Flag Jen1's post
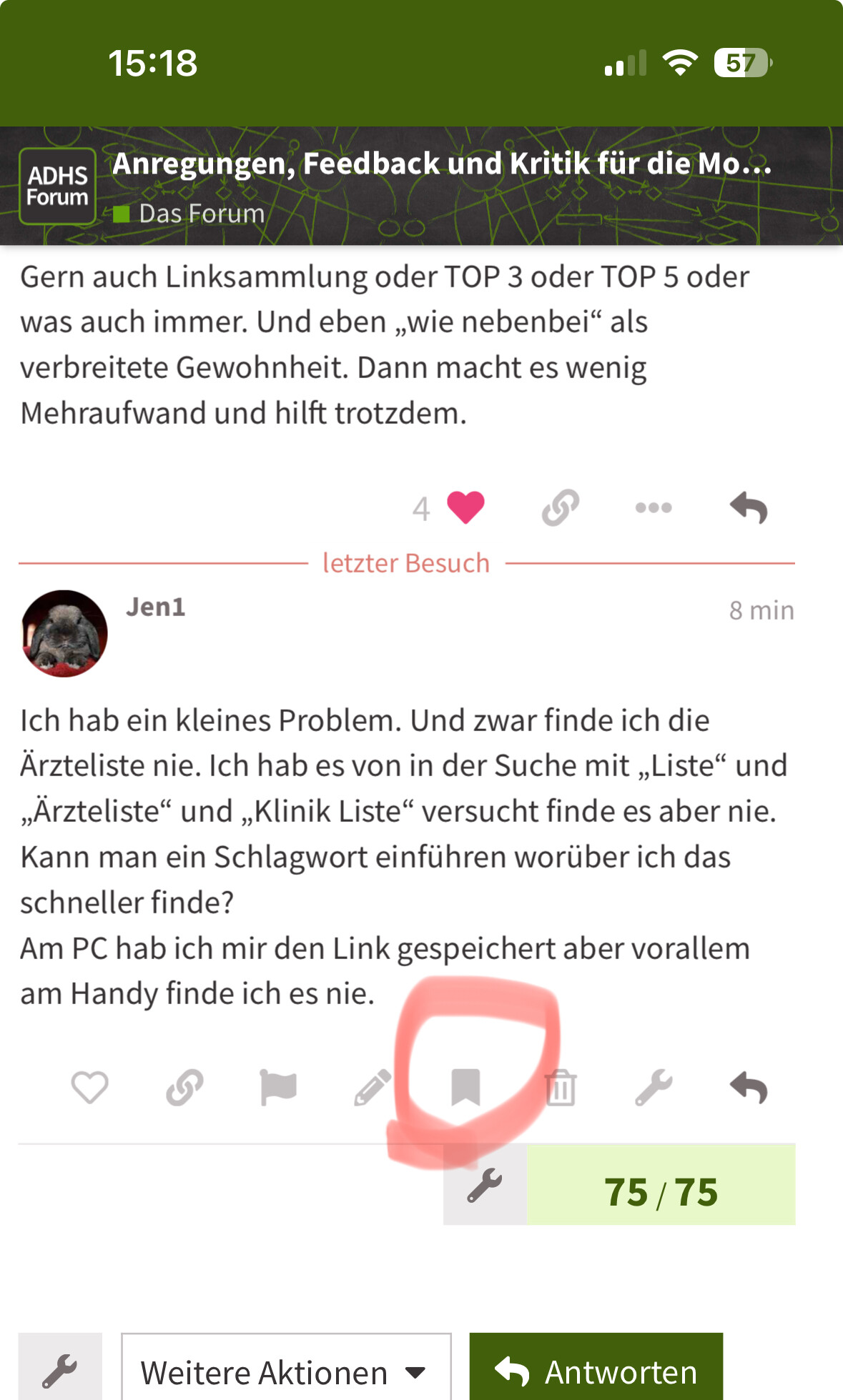The width and height of the screenshot is (843, 1400). (x=278, y=1088)
